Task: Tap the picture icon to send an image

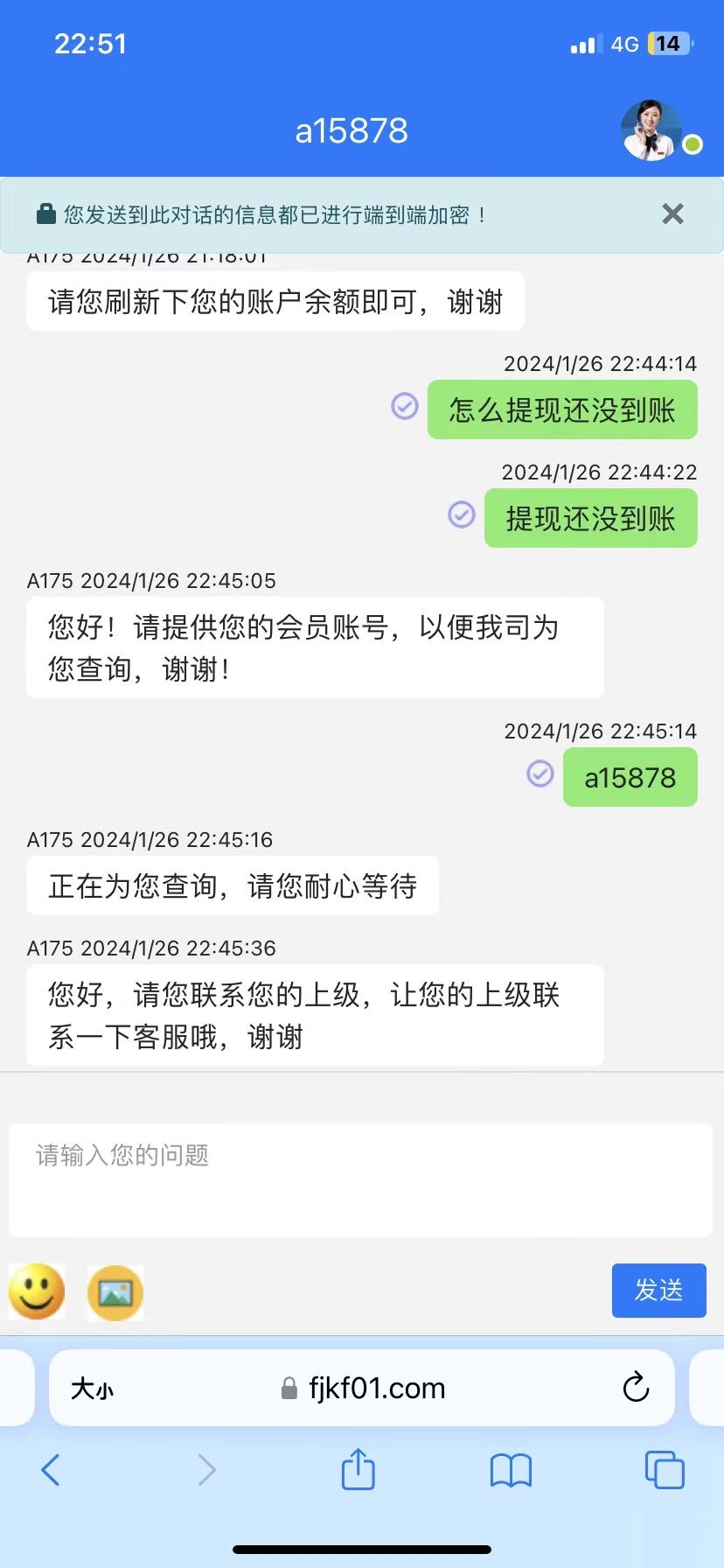Action: [x=115, y=1291]
